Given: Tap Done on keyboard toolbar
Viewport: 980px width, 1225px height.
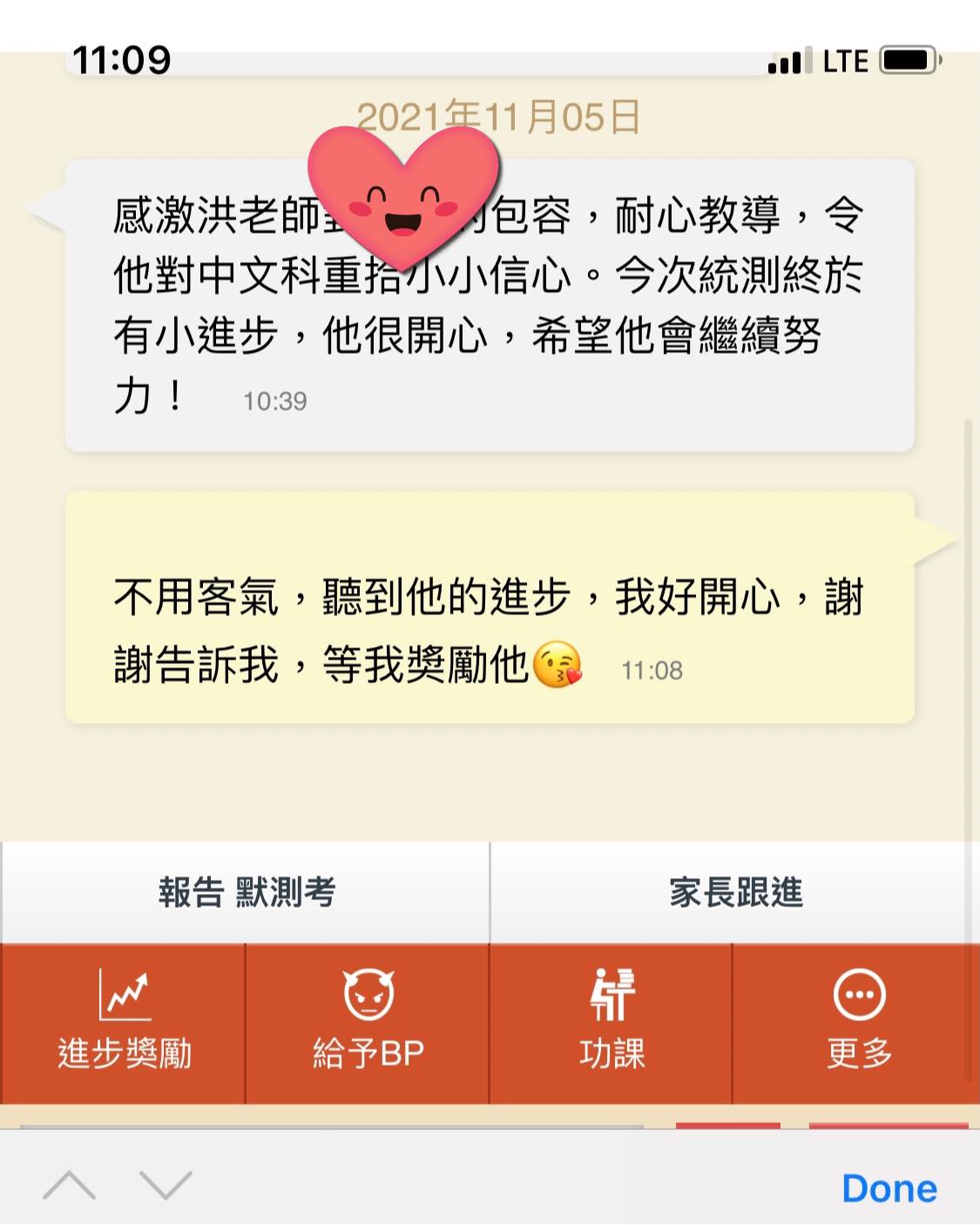Looking at the screenshot, I should (889, 1188).
